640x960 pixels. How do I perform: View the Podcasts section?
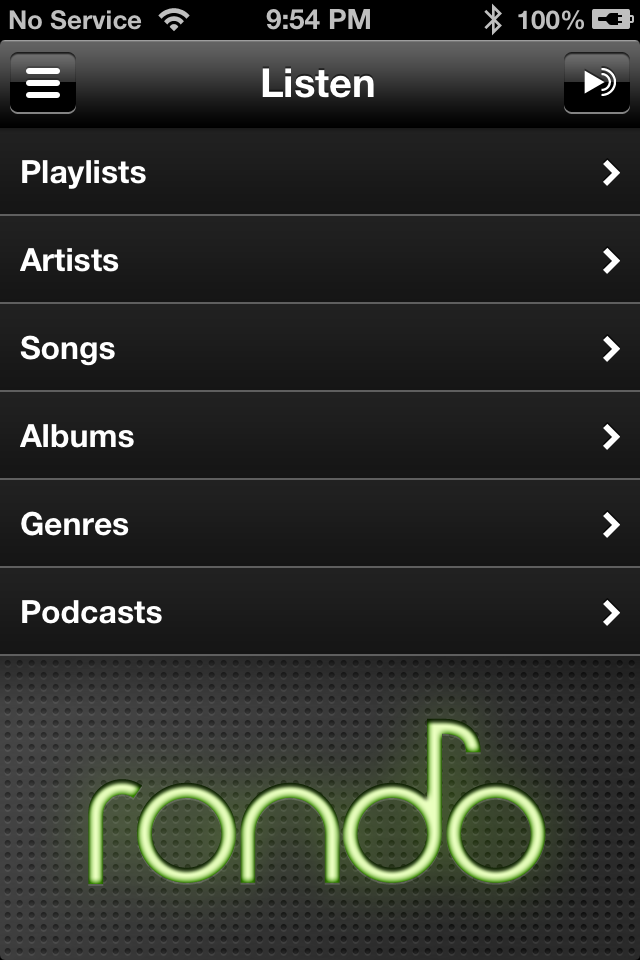point(320,612)
